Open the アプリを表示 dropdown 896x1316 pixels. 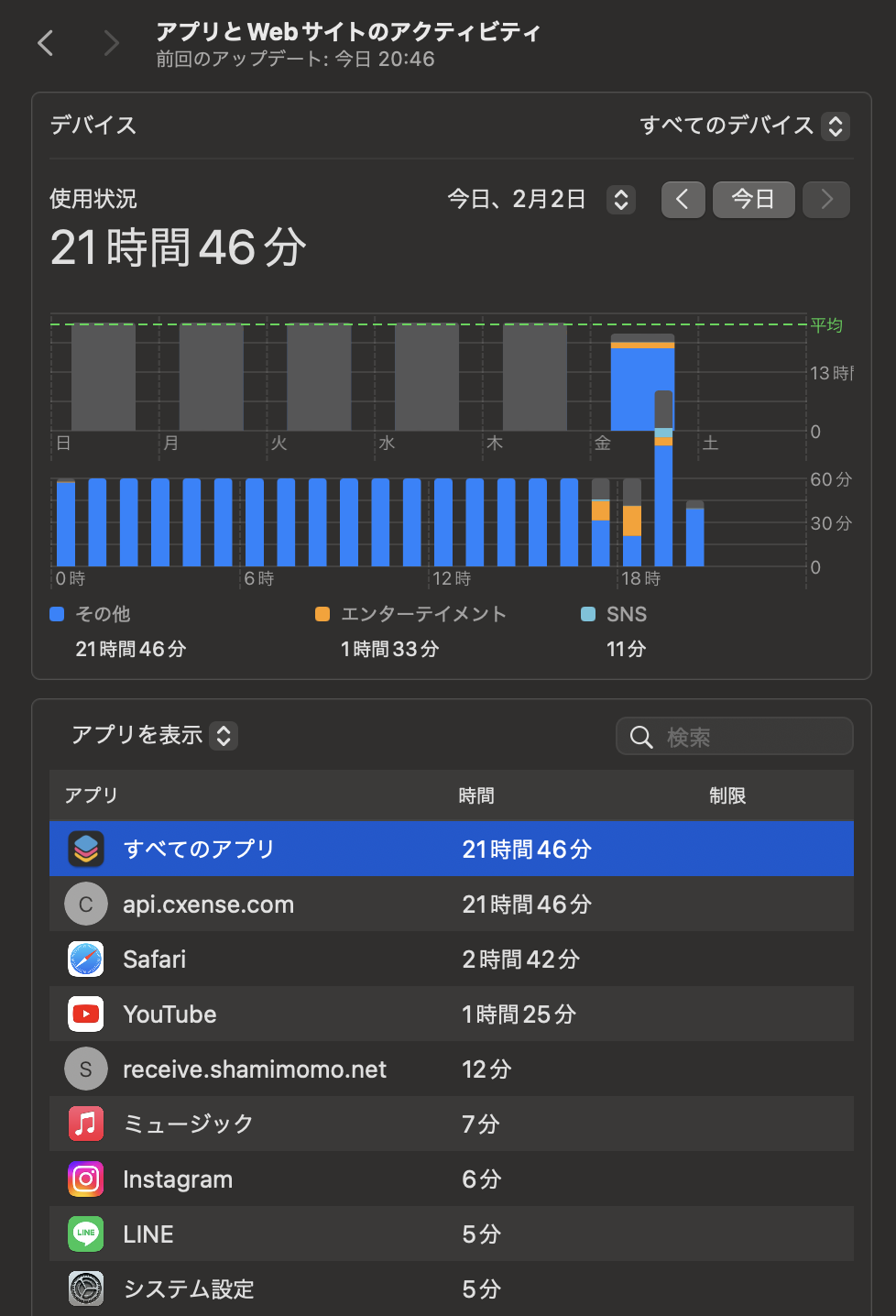[x=154, y=735]
